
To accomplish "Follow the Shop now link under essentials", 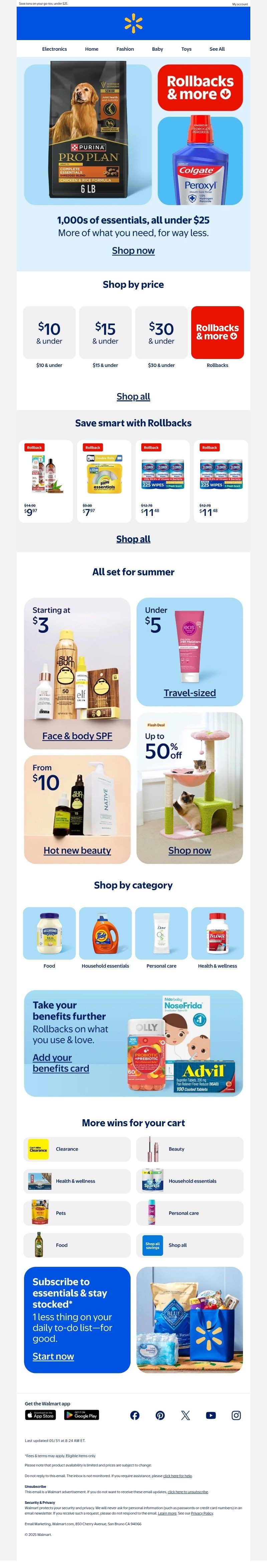I will [x=133, y=251].
